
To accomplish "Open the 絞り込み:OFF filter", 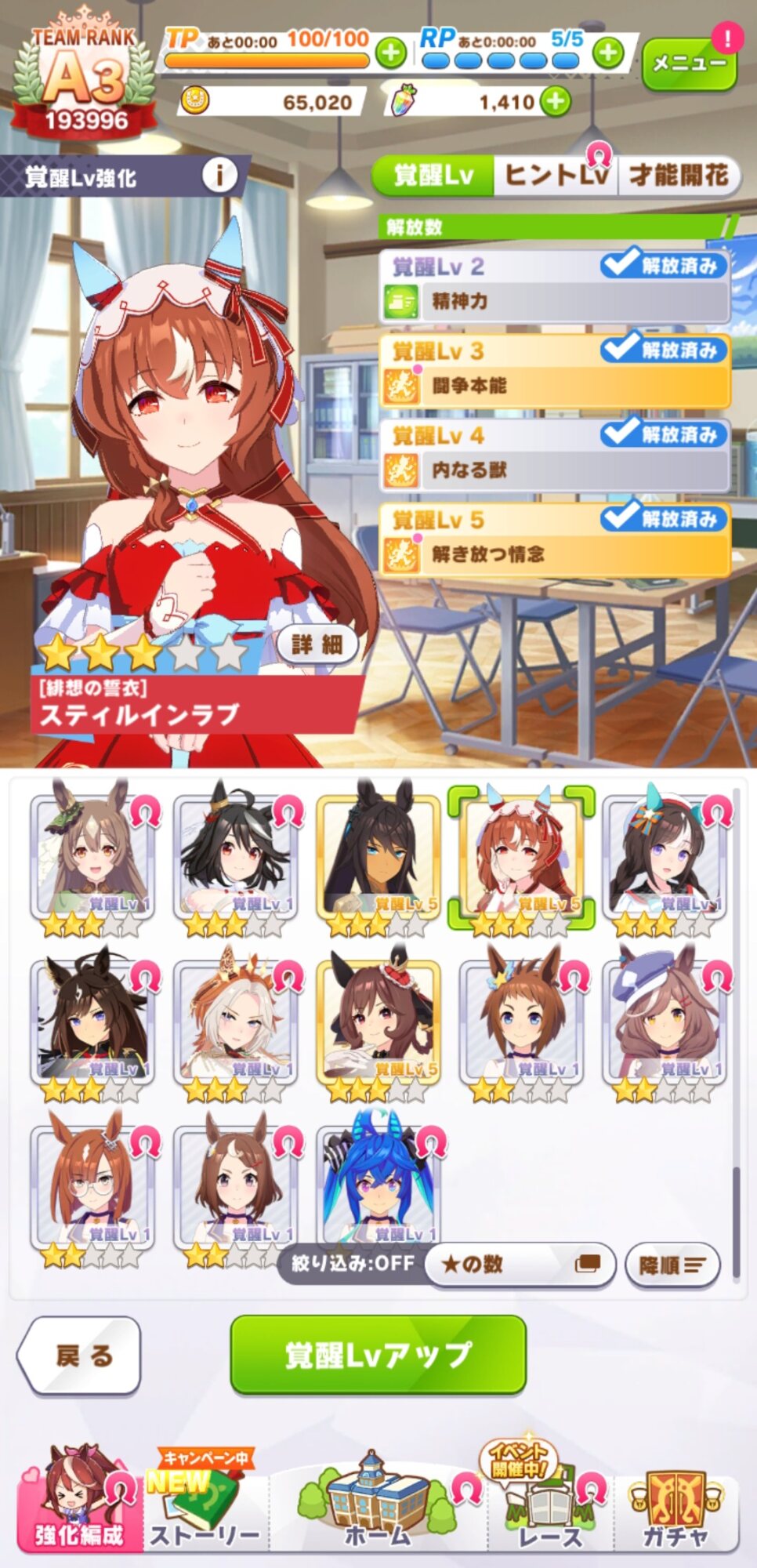I will 353,1263.
